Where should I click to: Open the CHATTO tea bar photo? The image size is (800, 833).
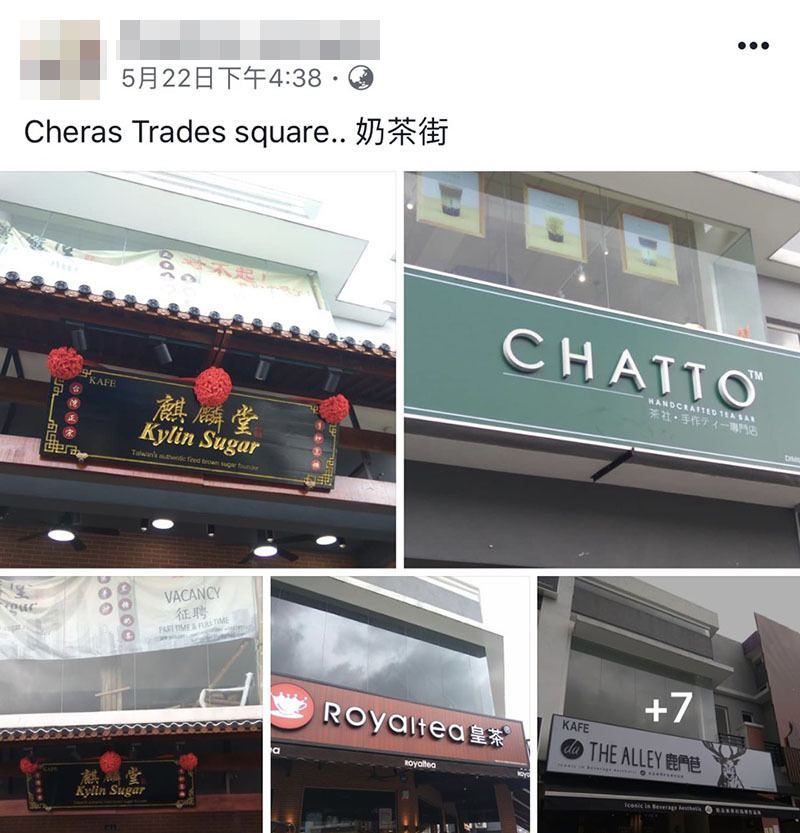[x=601, y=369]
